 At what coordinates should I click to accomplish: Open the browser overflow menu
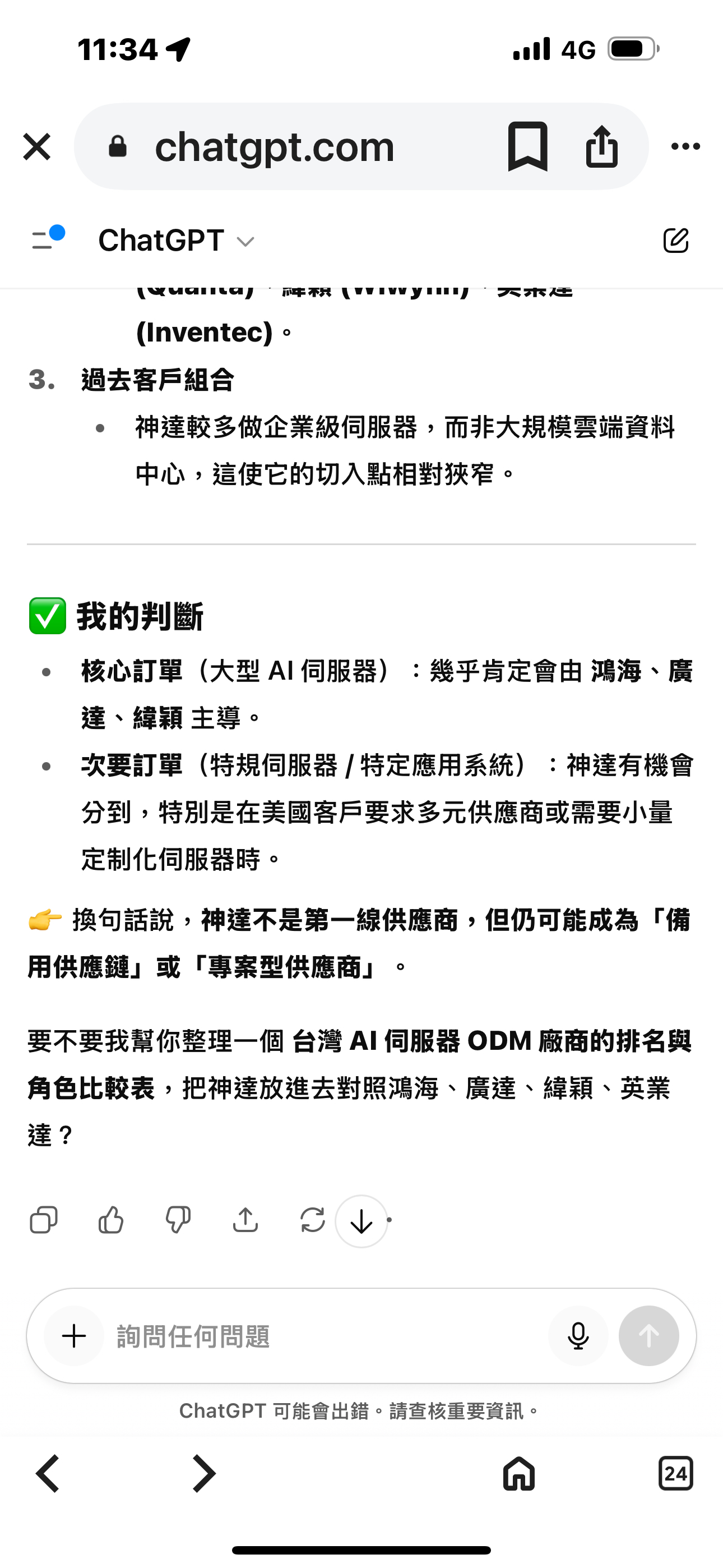pyautogui.click(x=685, y=147)
